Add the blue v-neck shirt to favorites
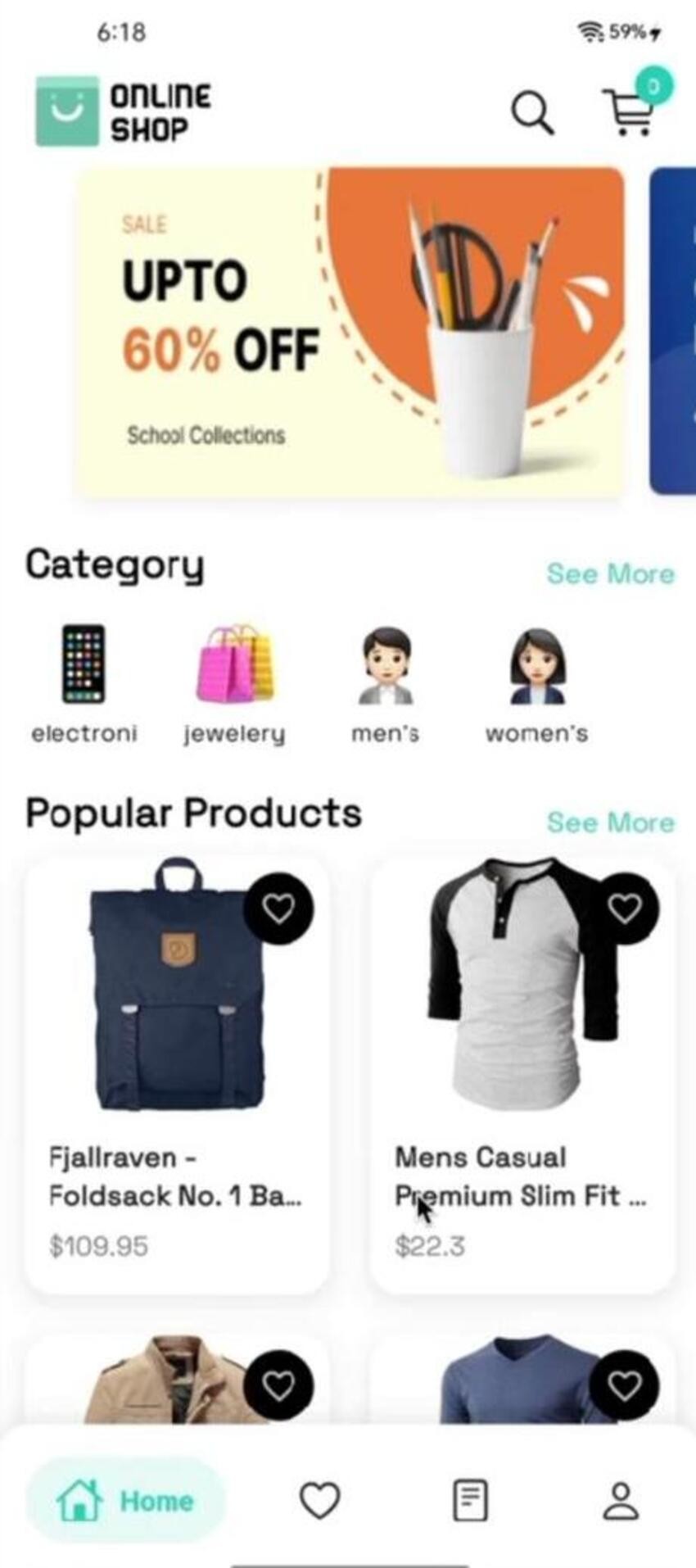The width and height of the screenshot is (696, 1568). click(x=625, y=1384)
